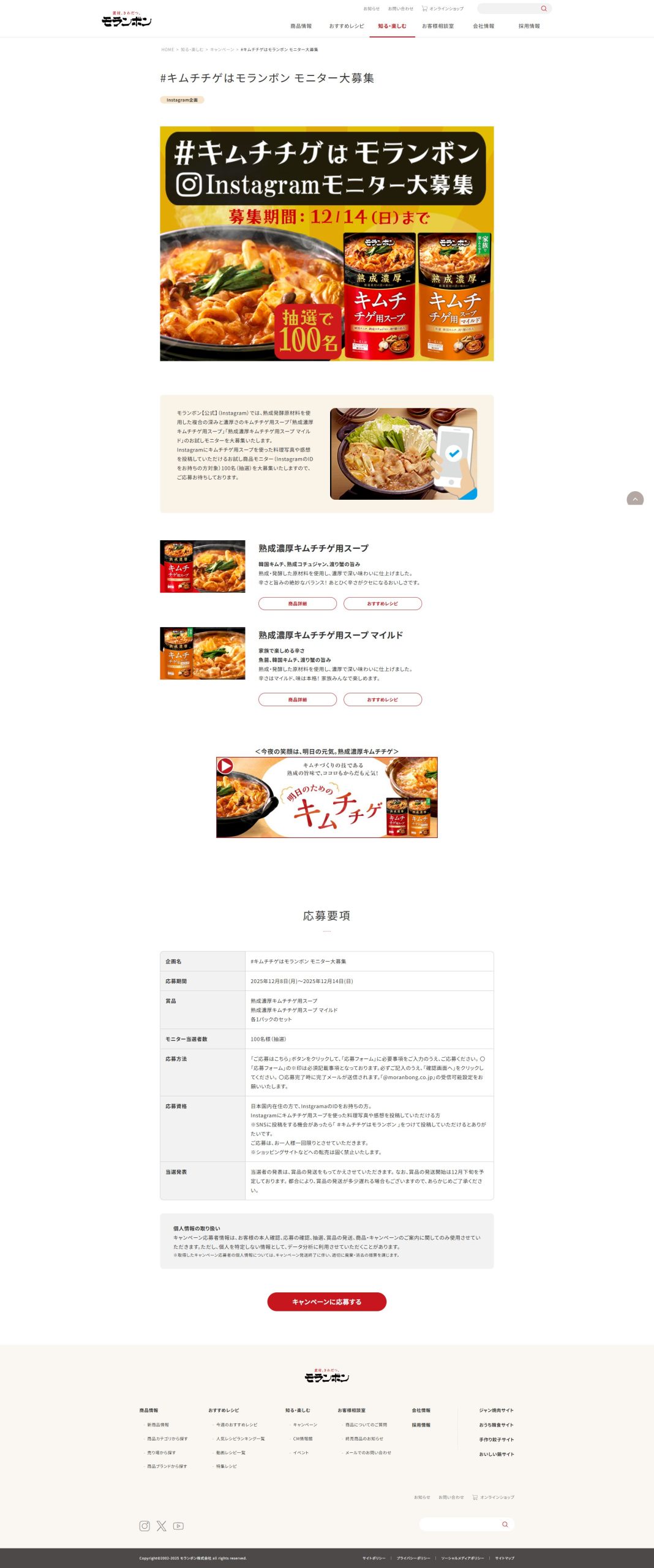
Task: View 商品詳細 for the マイルド soup
Action: tap(298, 699)
